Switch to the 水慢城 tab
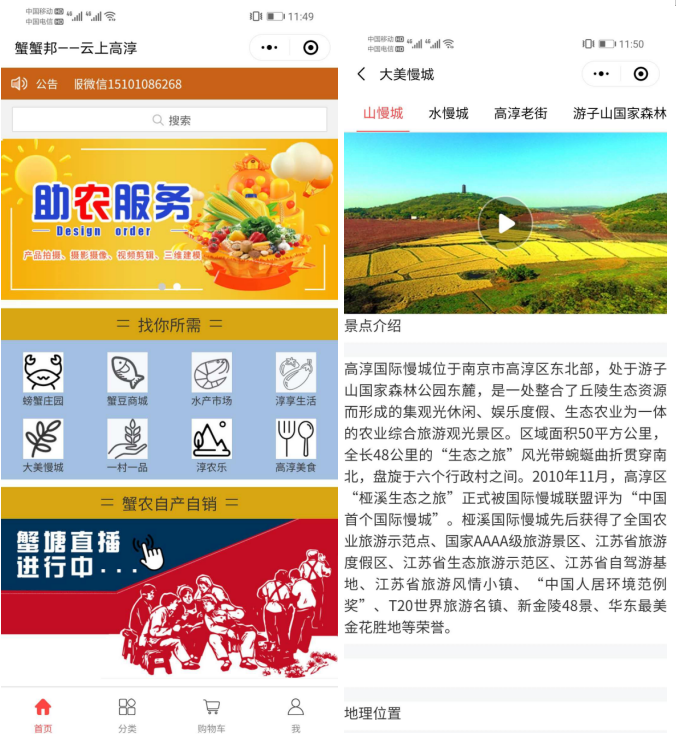The image size is (676, 745). (x=448, y=113)
